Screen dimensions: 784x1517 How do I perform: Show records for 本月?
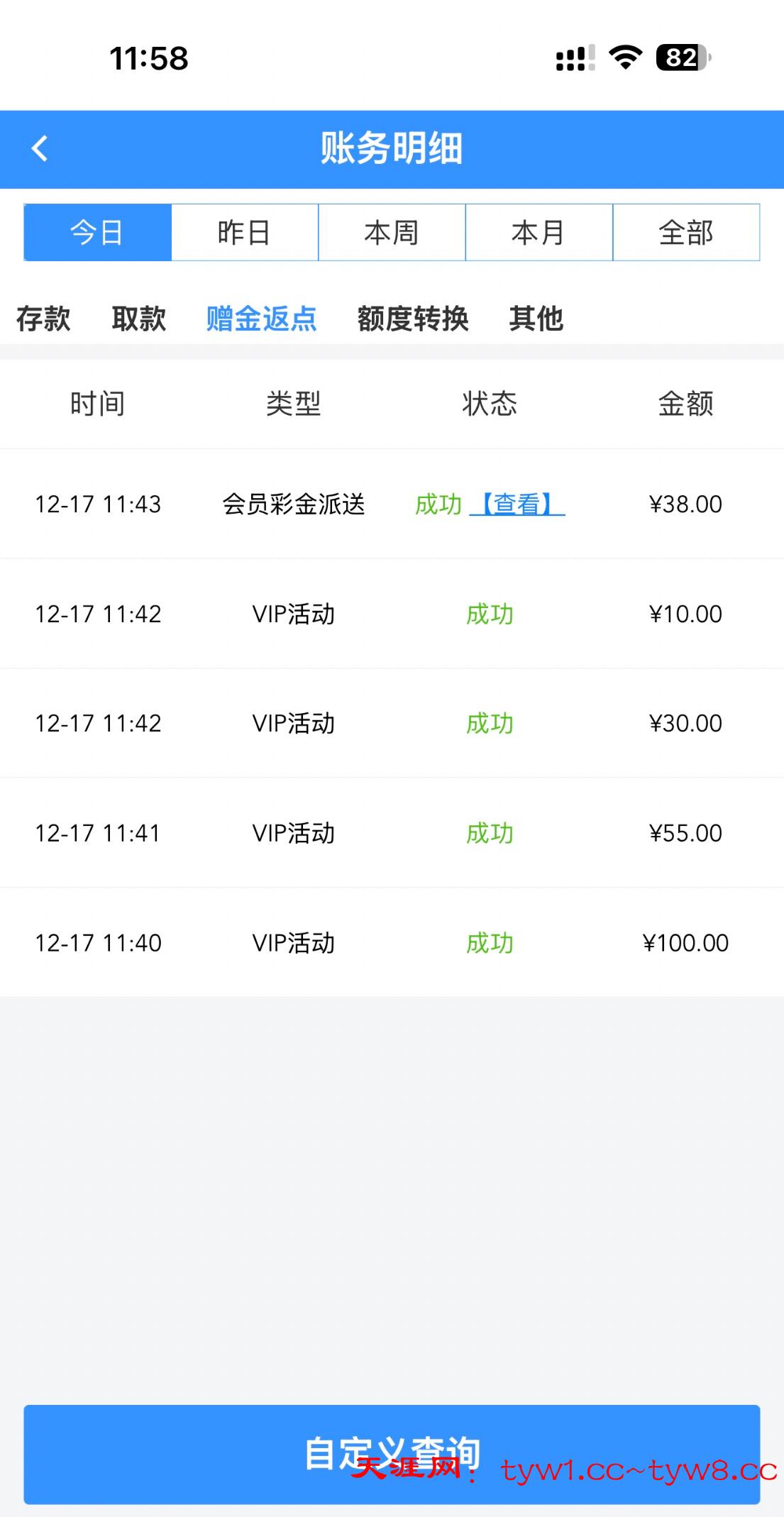[539, 233]
